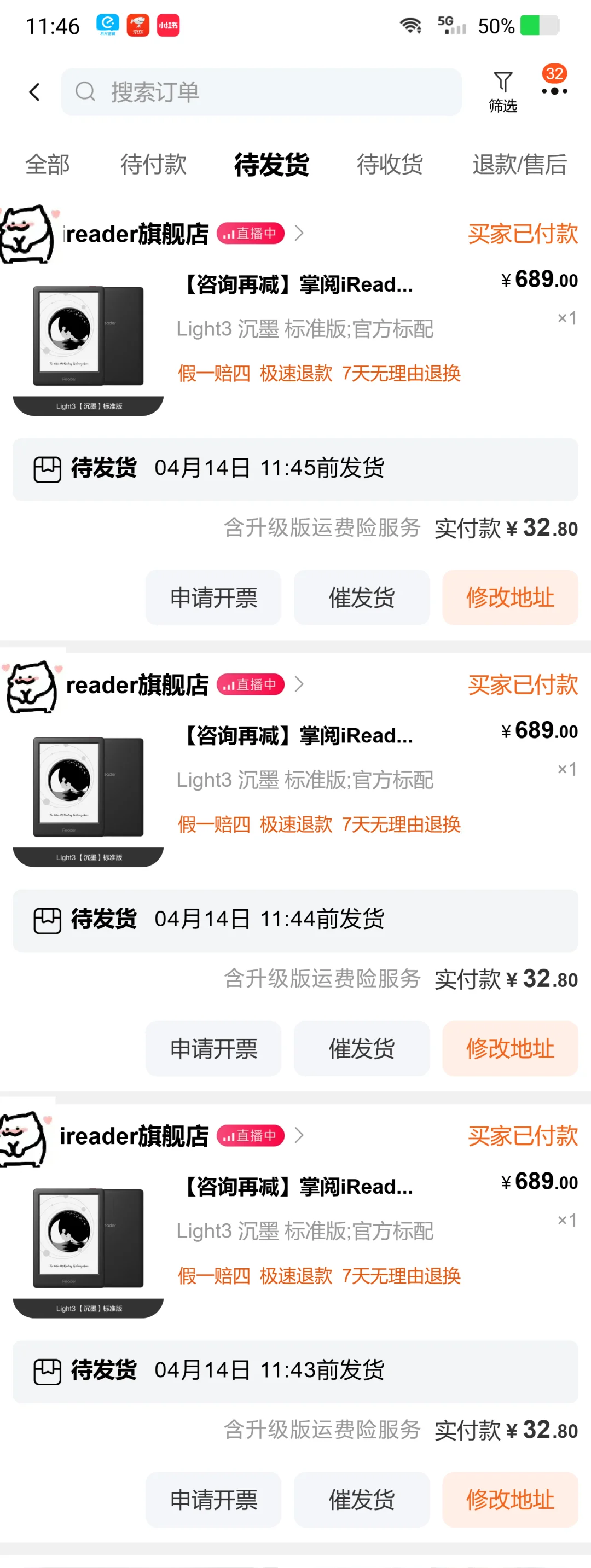Image resolution: width=591 pixels, height=1568 pixels.
Task: Open the 待发货 status row for 11:45前发货
Action: coord(295,469)
